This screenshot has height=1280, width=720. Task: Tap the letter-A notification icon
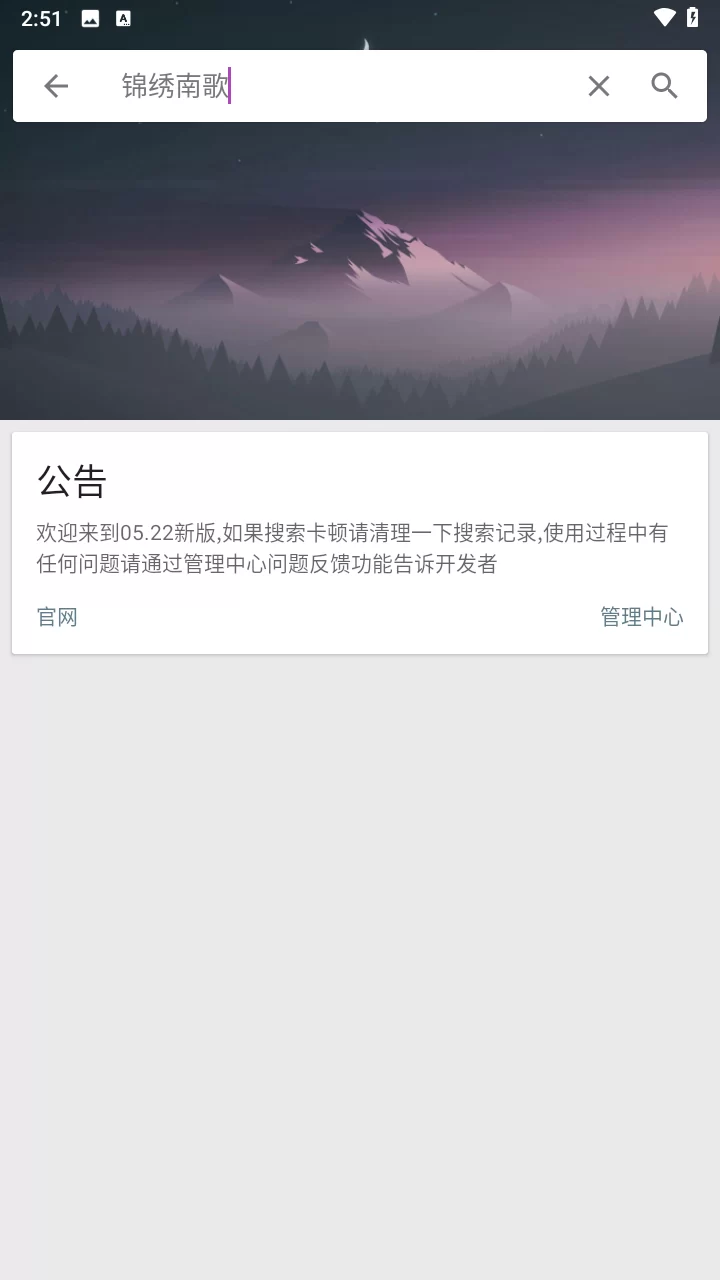[123, 17]
